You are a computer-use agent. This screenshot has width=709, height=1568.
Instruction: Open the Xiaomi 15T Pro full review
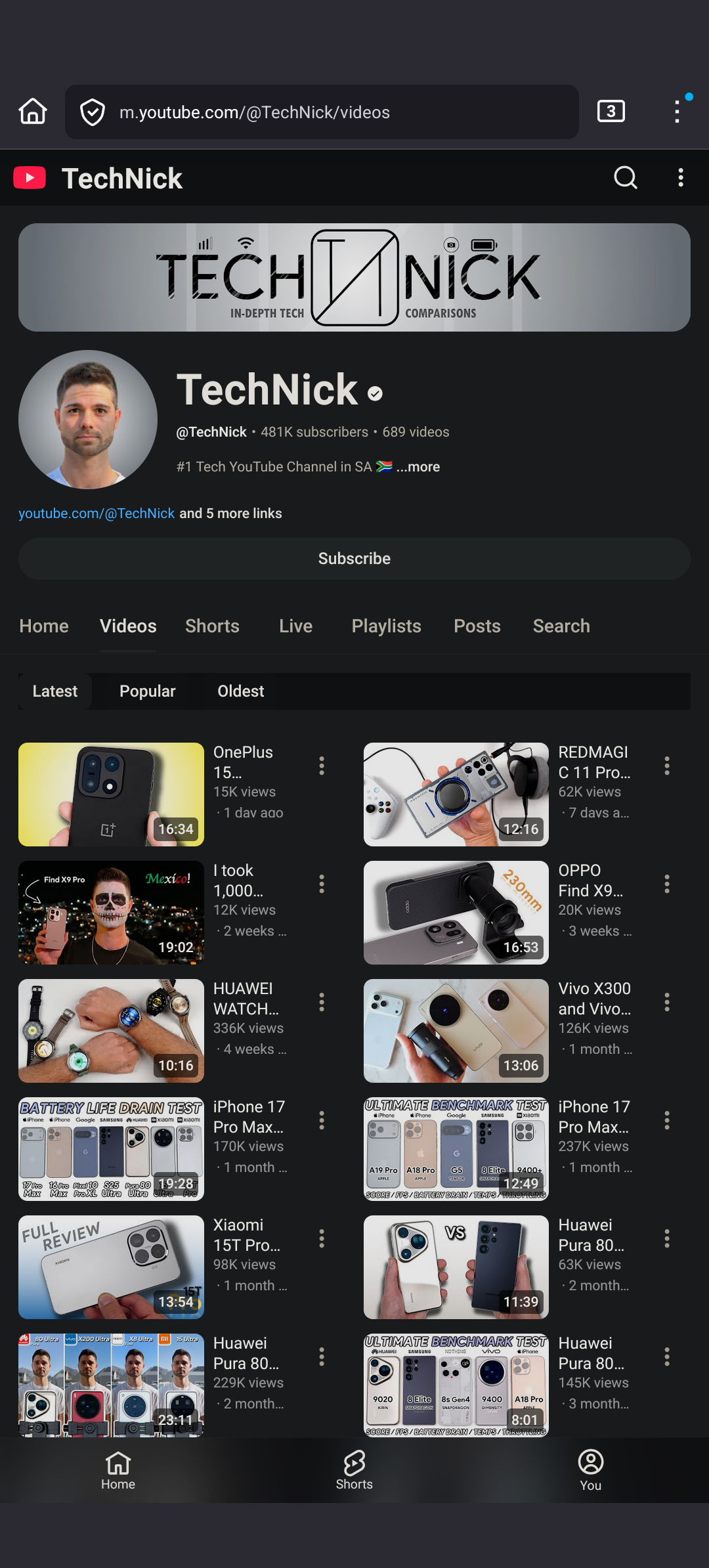(111, 1267)
